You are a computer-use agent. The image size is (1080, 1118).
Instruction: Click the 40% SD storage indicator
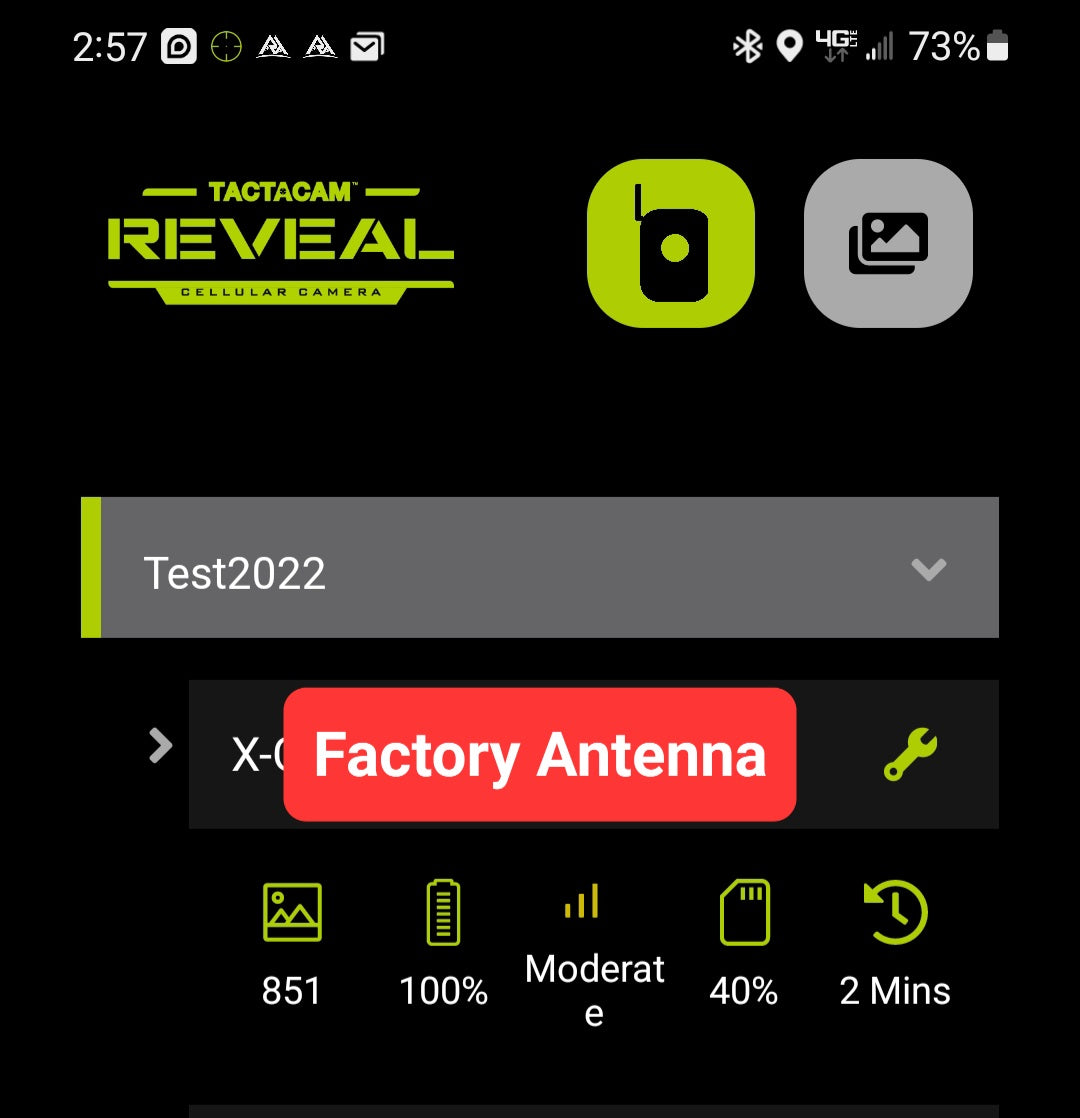[x=744, y=991]
